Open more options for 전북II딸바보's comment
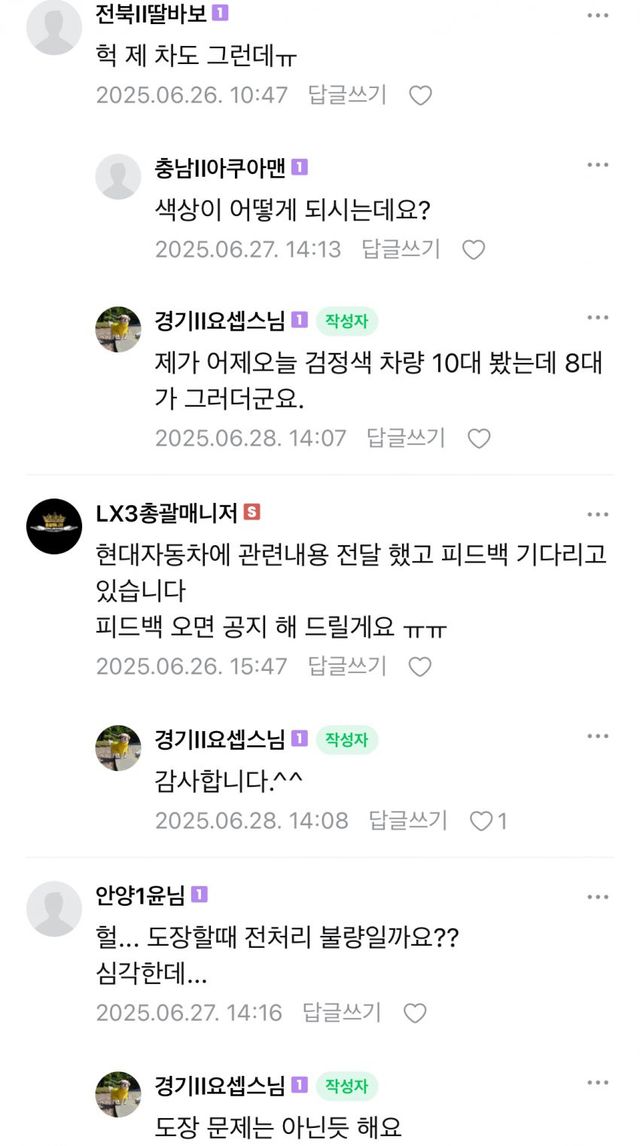640x1146 pixels. (598, 13)
